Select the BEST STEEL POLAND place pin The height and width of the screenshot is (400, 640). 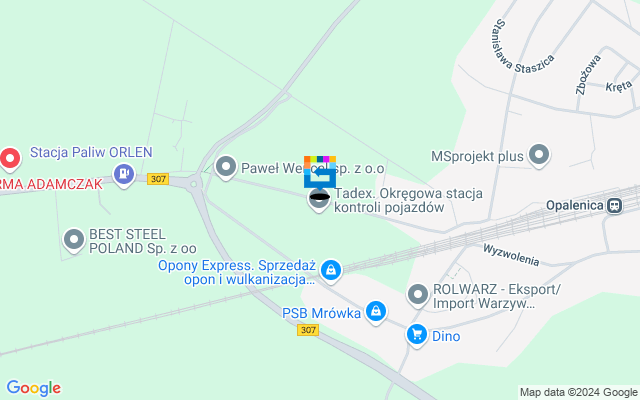pyautogui.click(x=73, y=239)
